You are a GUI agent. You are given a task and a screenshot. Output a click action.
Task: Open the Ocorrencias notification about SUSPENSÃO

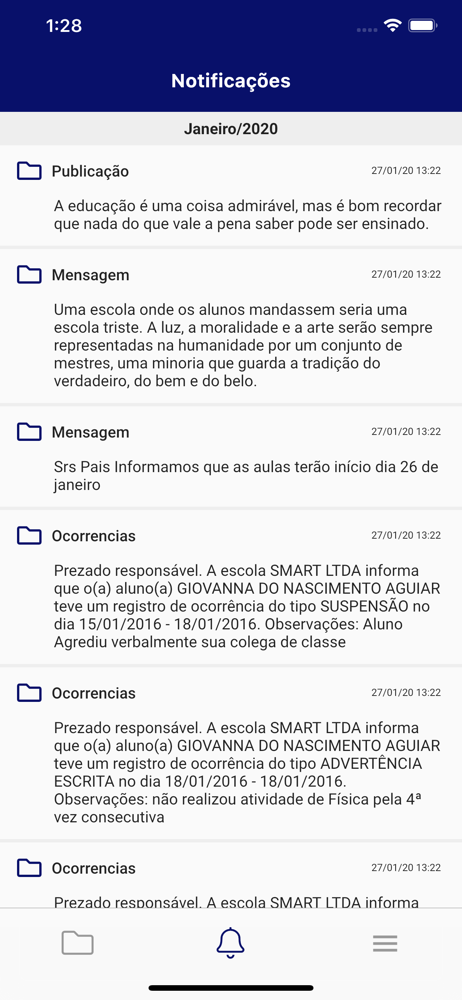(231, 587)
